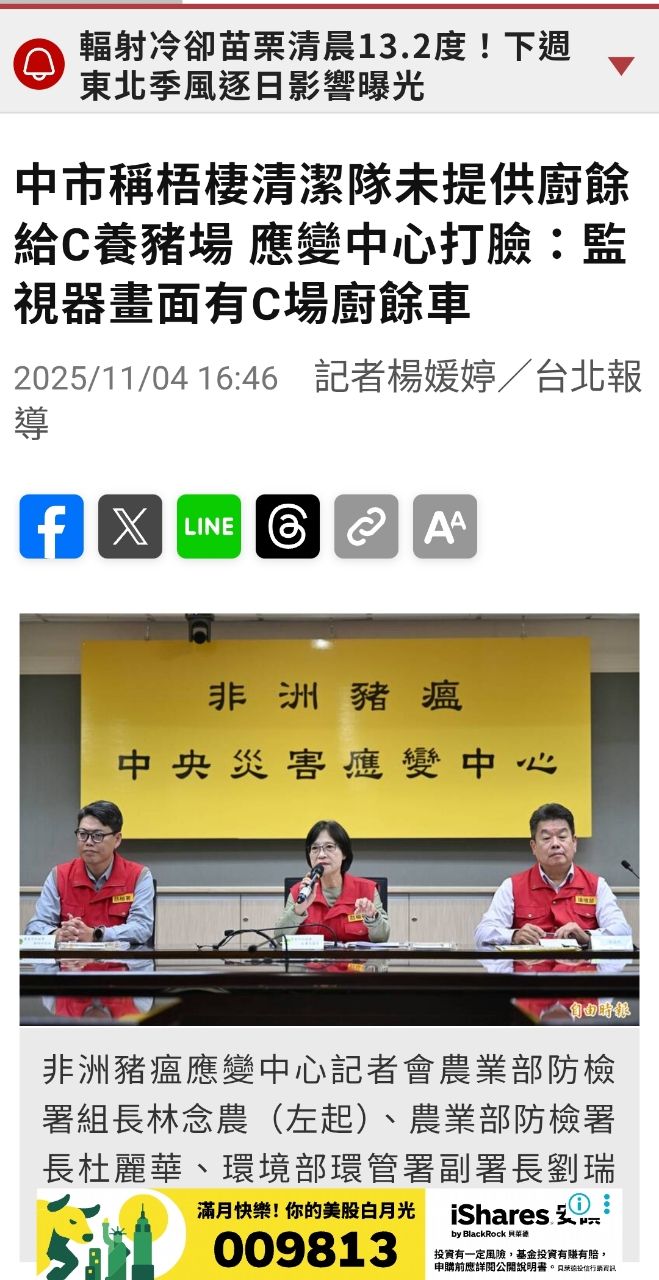
Task: Tap the ad info icon
Action: (x=579, y=1204)
